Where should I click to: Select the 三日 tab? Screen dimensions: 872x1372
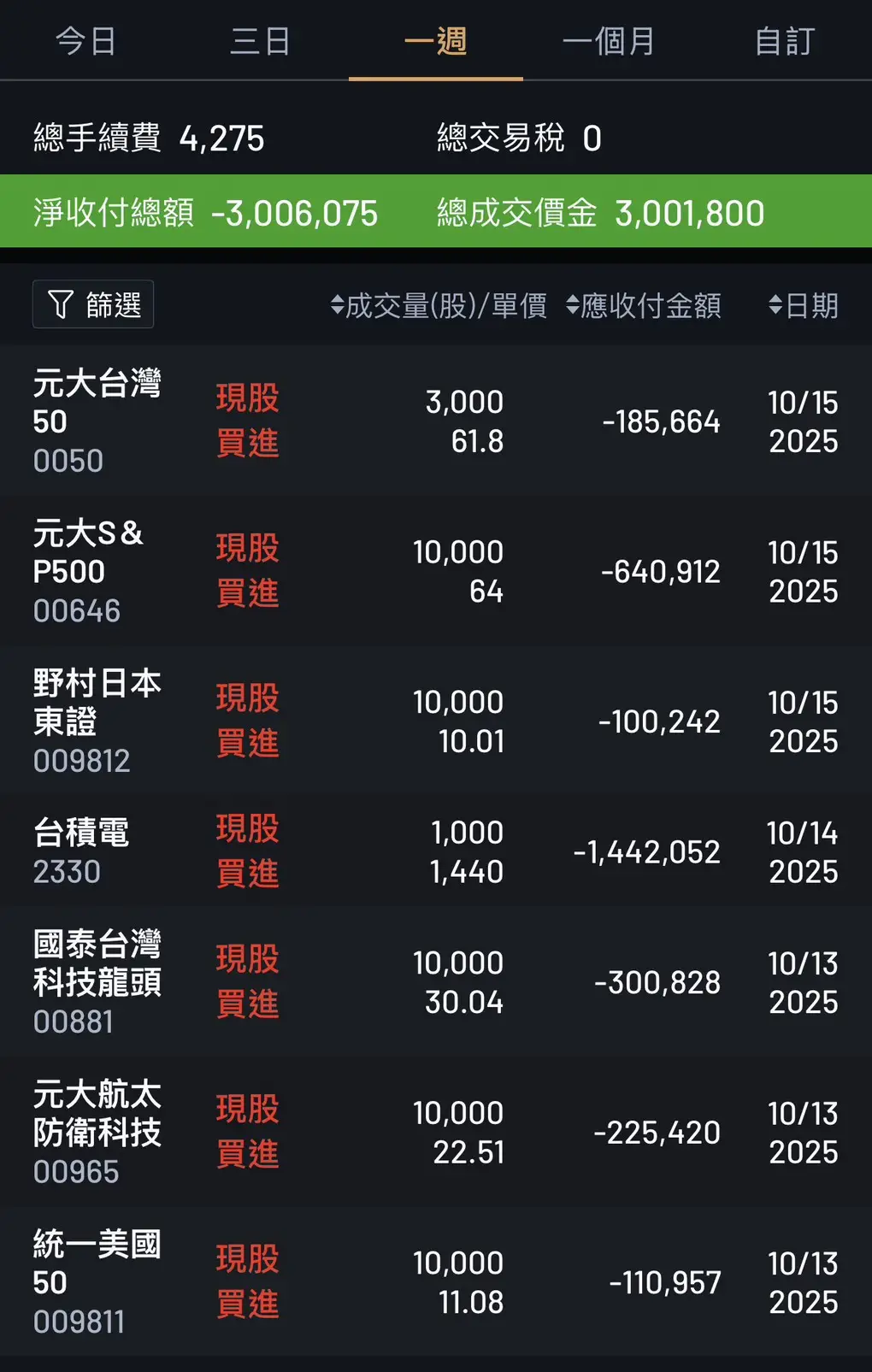[x=261, y=41]
